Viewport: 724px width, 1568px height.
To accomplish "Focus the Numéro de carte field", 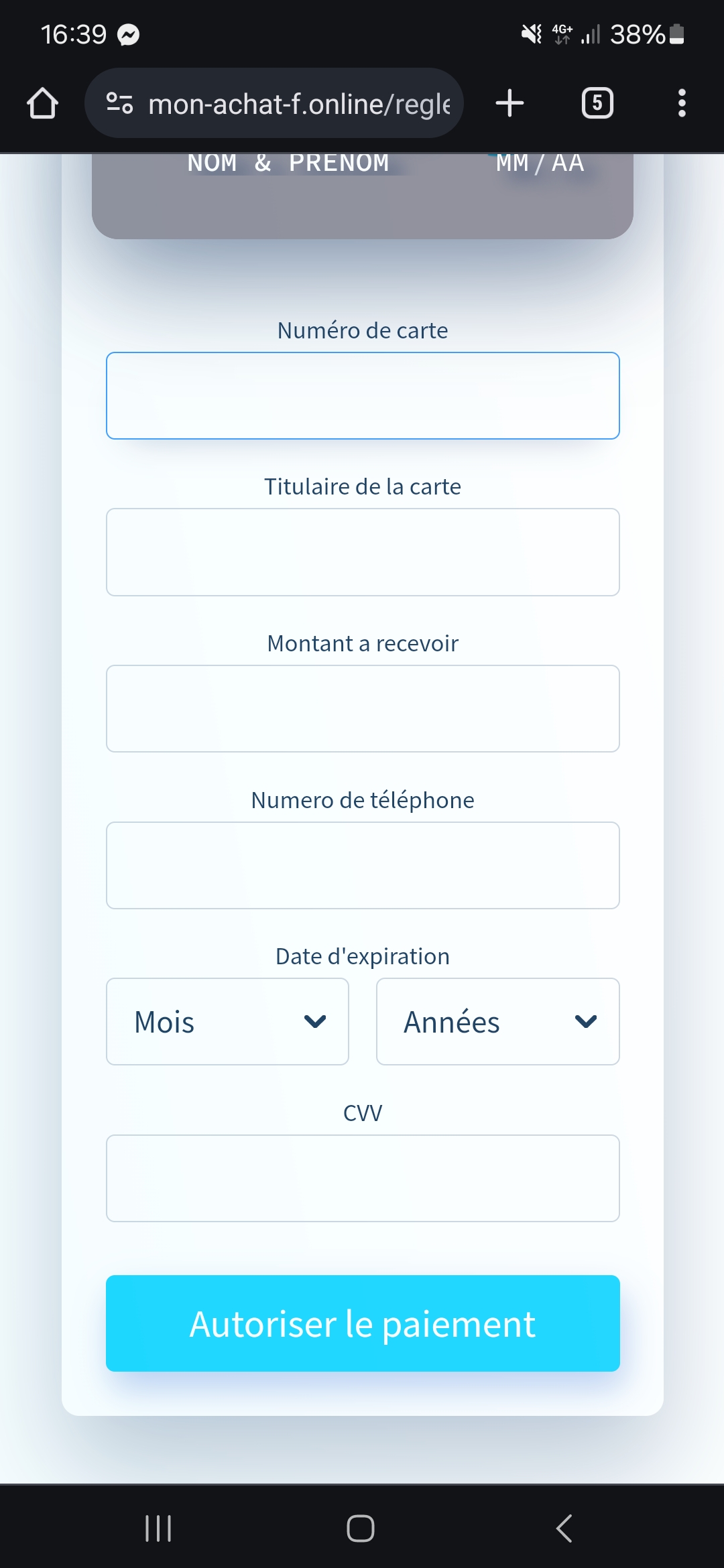I will (363, 396).
